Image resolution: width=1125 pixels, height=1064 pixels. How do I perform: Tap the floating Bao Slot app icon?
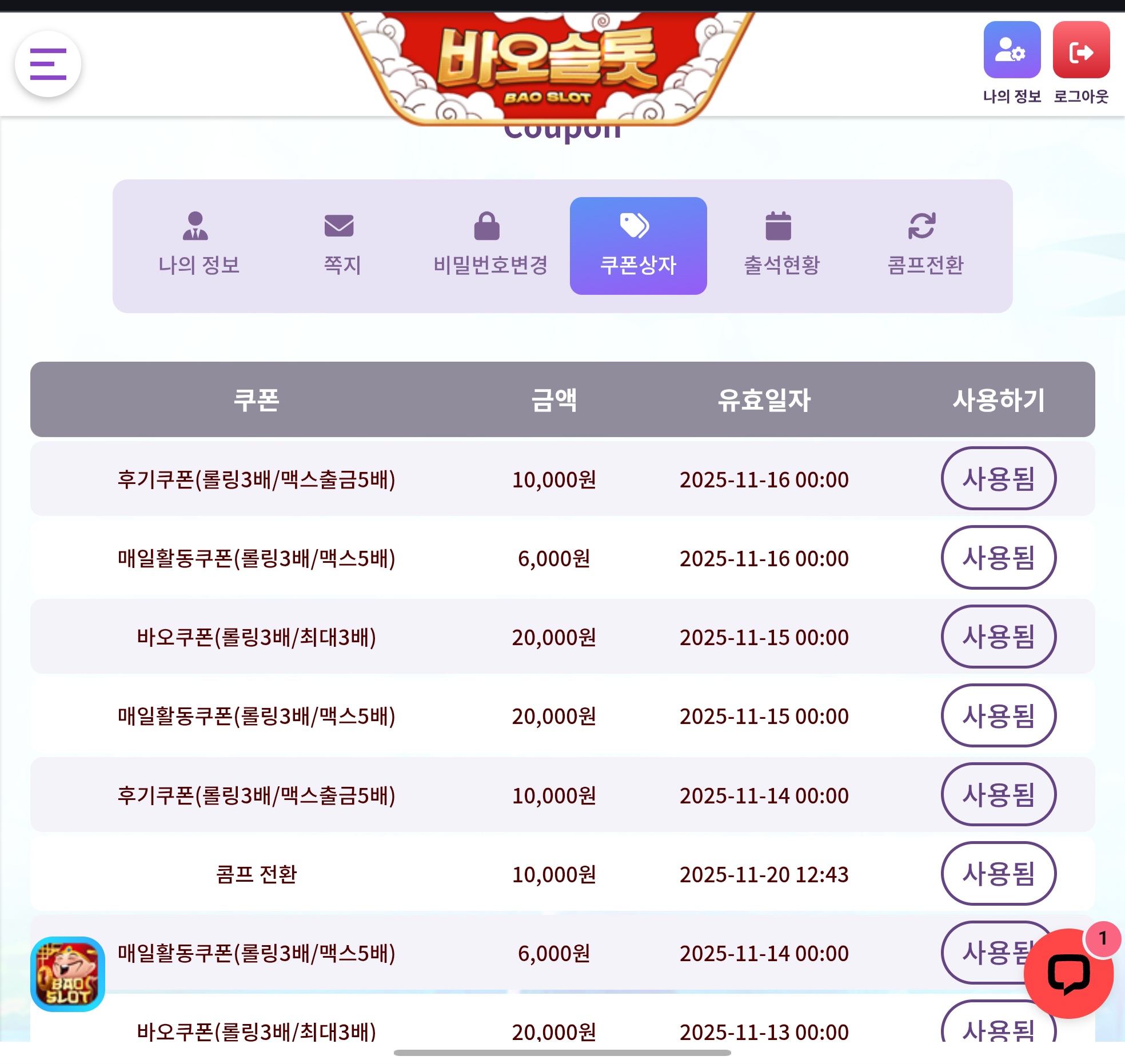coord(67,974)
